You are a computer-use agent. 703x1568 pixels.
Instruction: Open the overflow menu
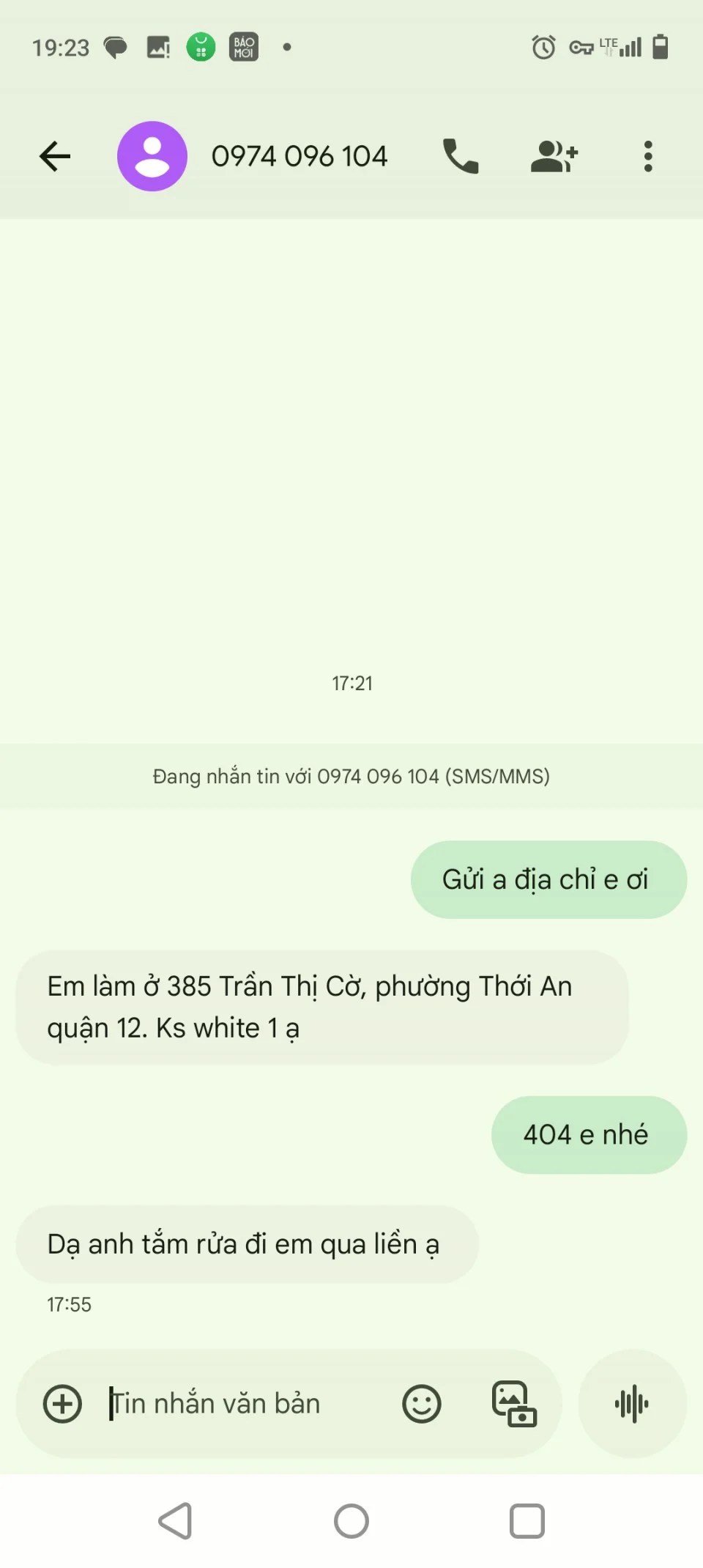click(647, 156)
